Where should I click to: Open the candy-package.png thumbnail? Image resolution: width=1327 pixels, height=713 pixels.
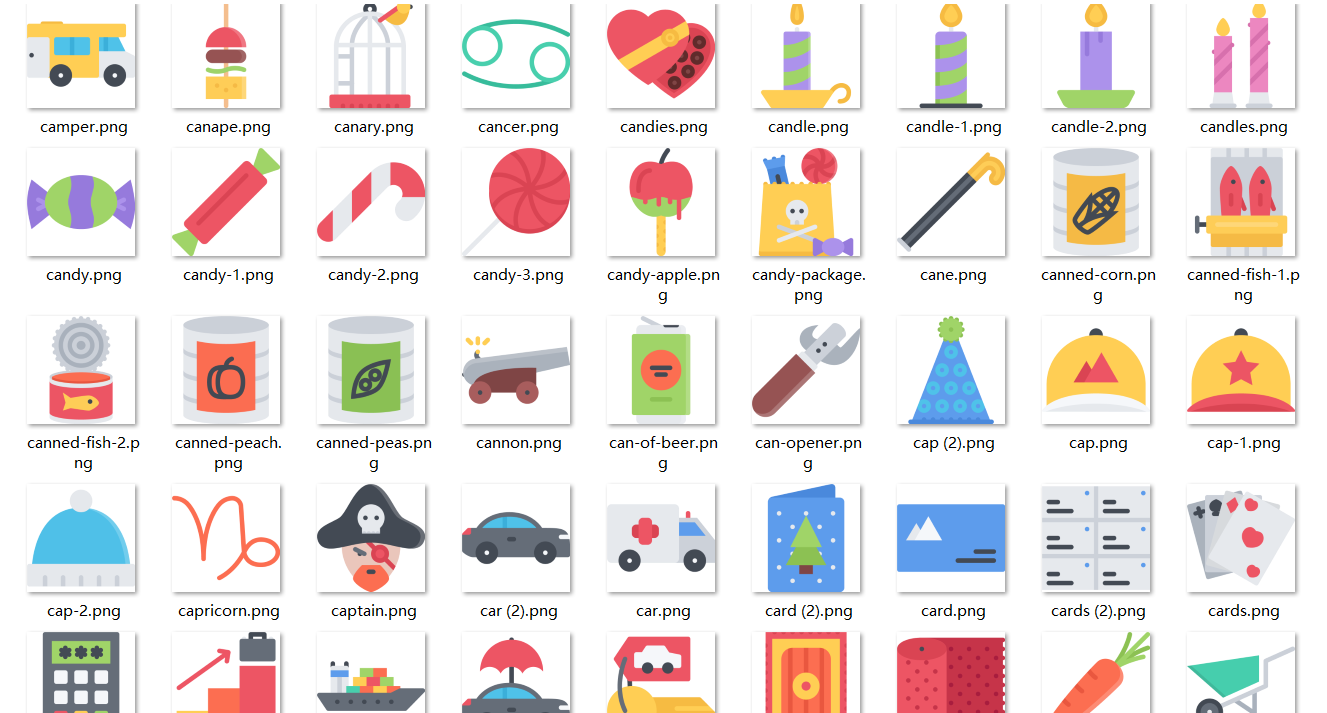806,203
